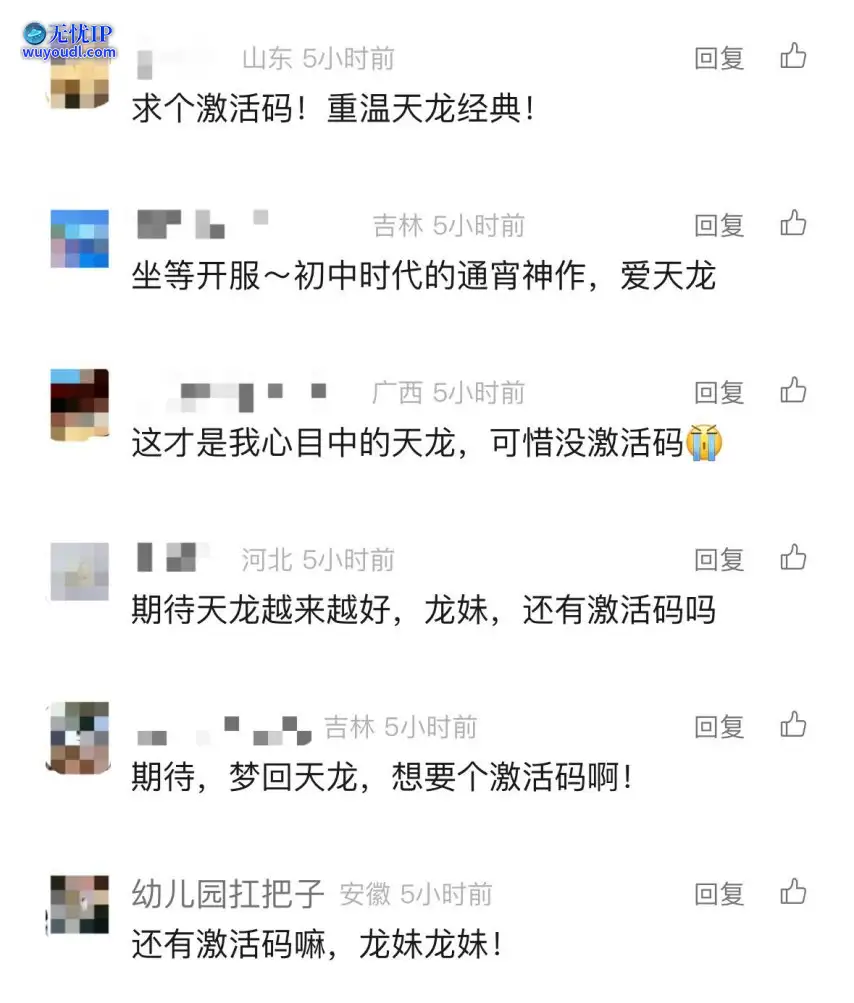Like the comment about 初中时代的通宵神作
The image size is (854, 1003).
click(x=794, y=223)
